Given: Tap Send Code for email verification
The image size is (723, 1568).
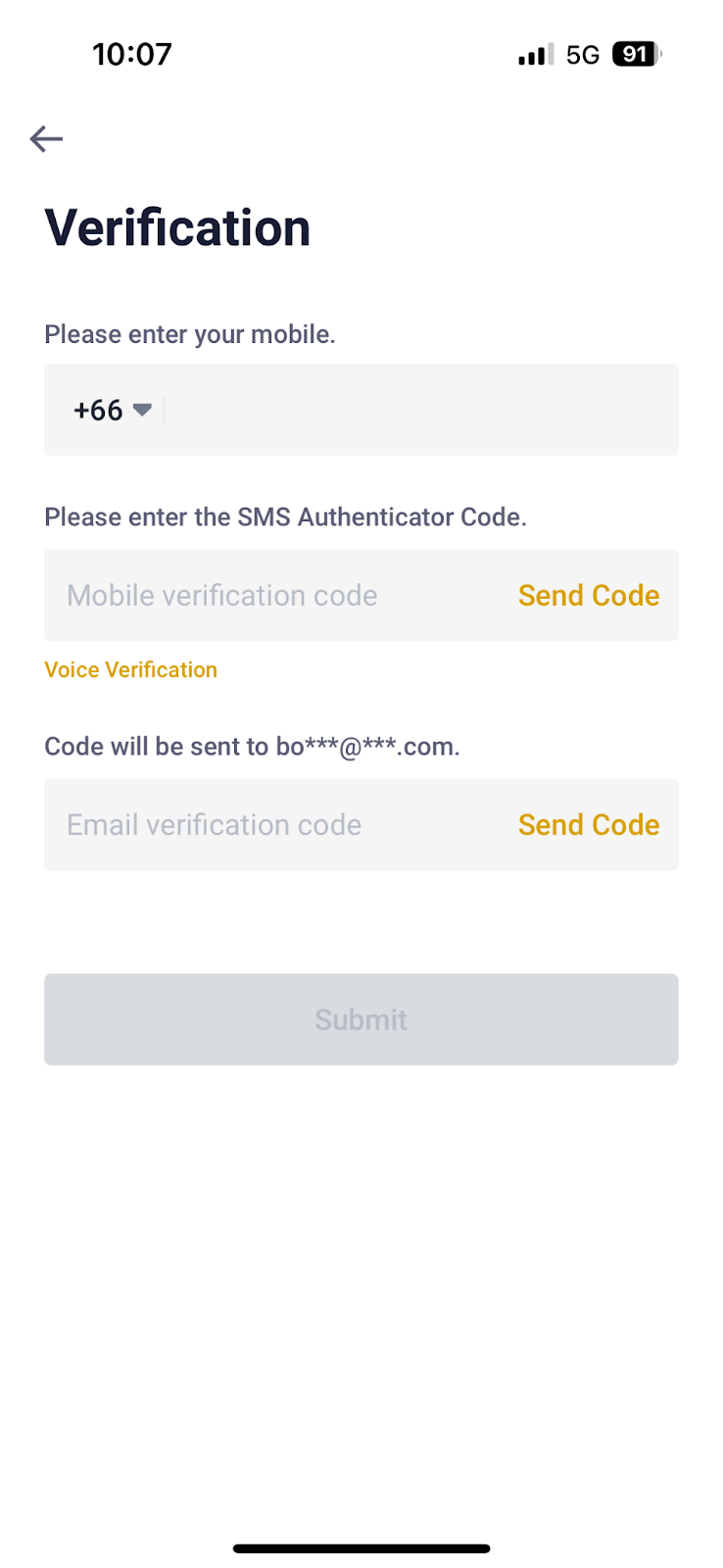Looking at the screenshot, I should point(588,824).
